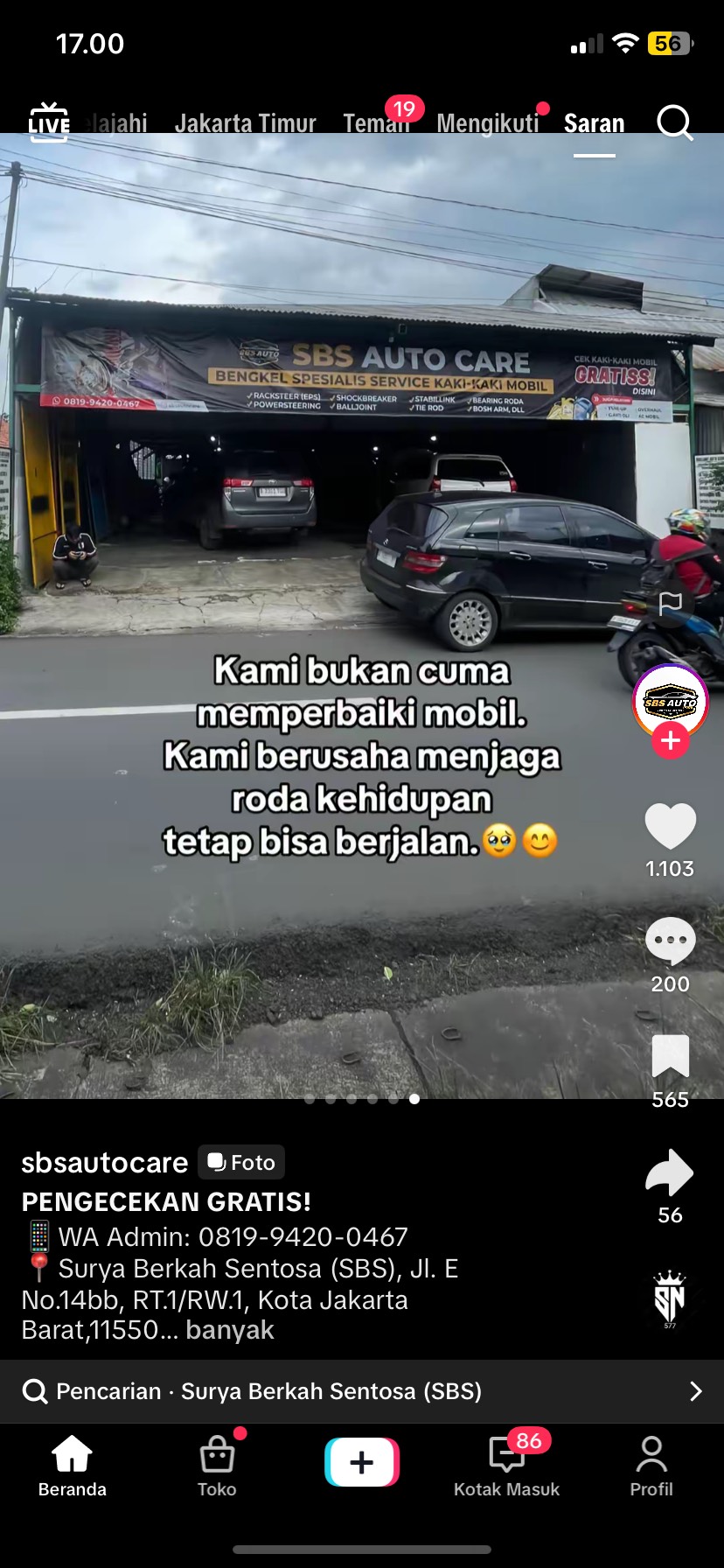The width and height of the screenshot is (724, 1568).
Task: Open the SBS Auto profile picture
Action: [x=670, y=701]
